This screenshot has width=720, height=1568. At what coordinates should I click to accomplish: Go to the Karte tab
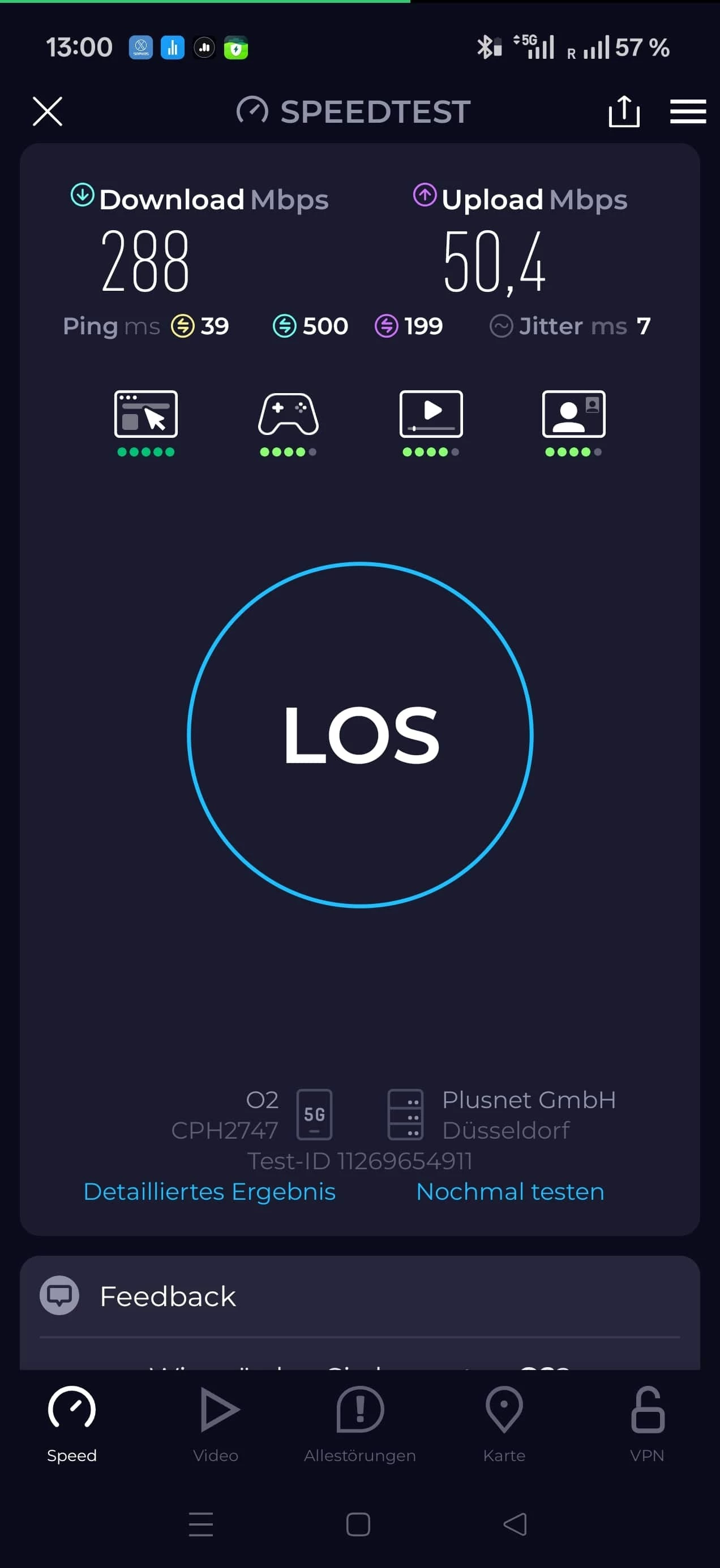click(x=504, y=1424)
